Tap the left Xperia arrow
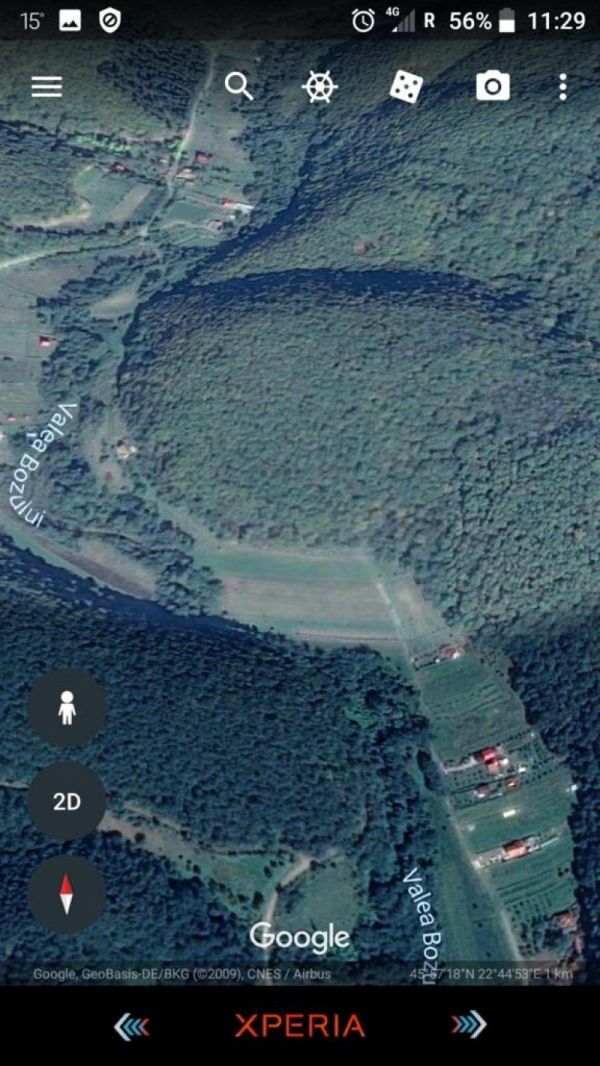600x1066 pixels. click(131, 1025)
